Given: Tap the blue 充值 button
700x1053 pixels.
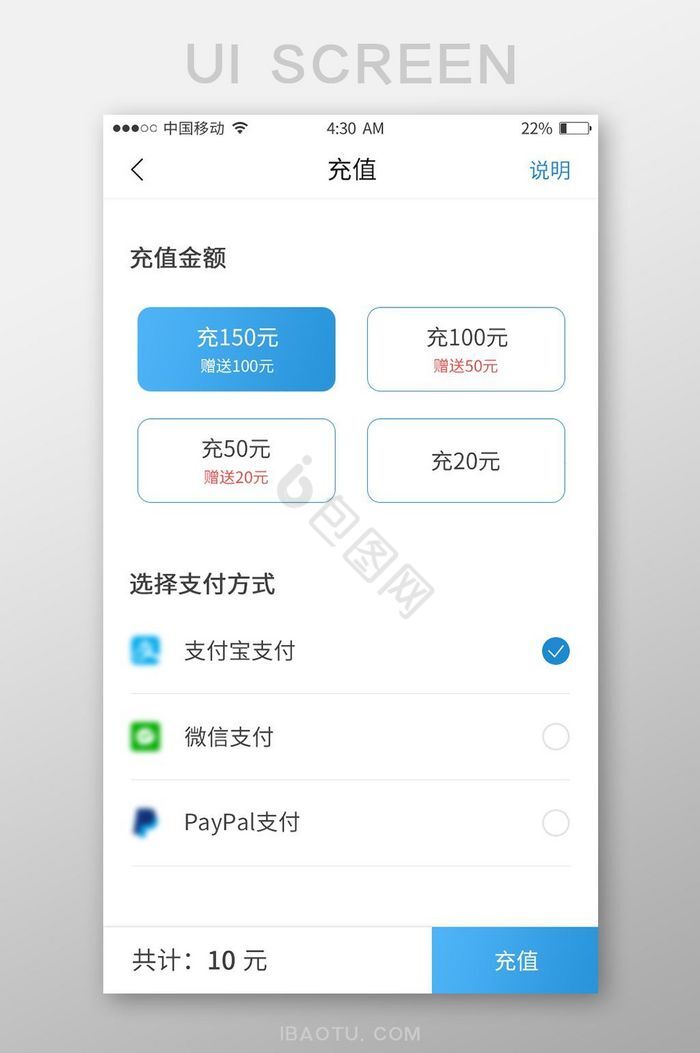Looking at the screenshot, I should [x=515, y=960].
